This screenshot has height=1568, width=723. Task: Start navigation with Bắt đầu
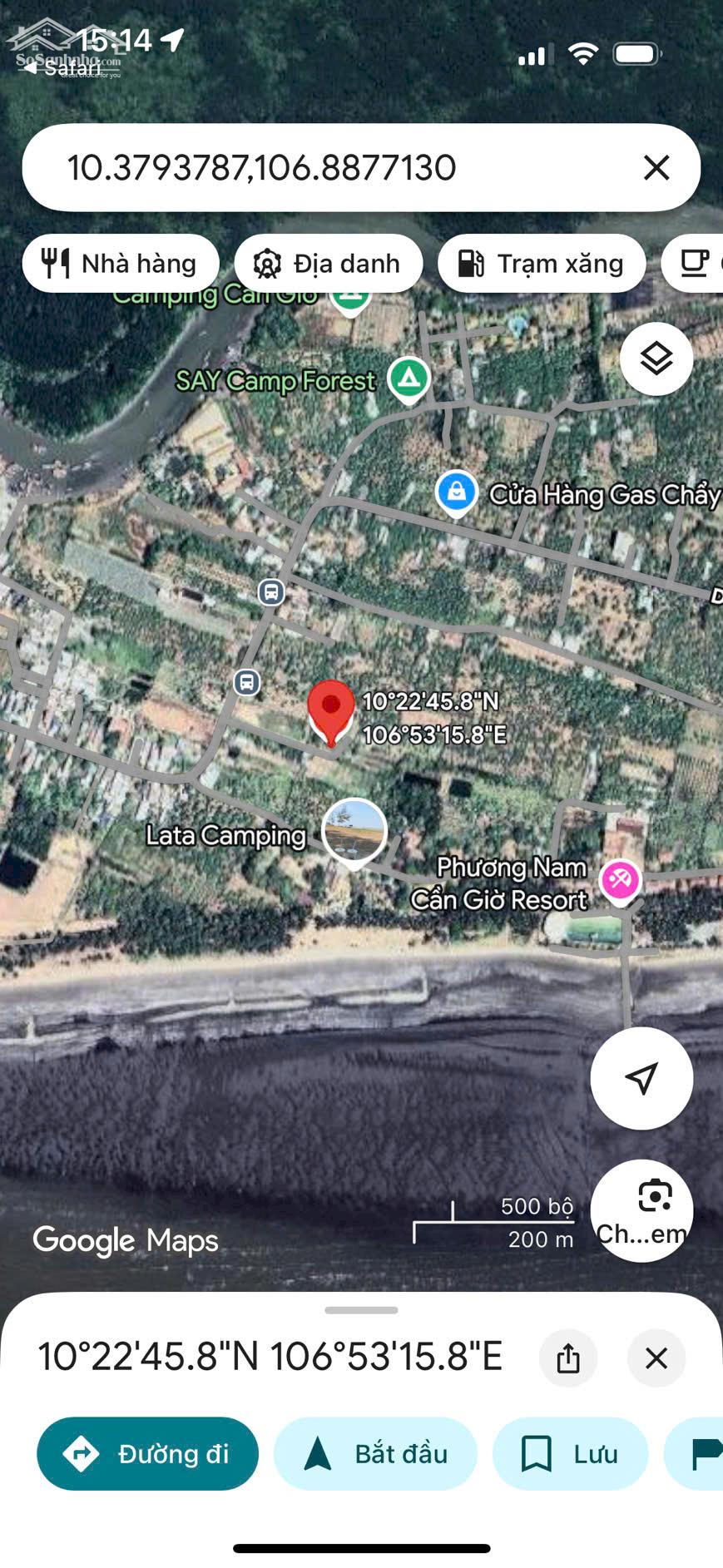pyautogui.click(x=376, y=1454)
